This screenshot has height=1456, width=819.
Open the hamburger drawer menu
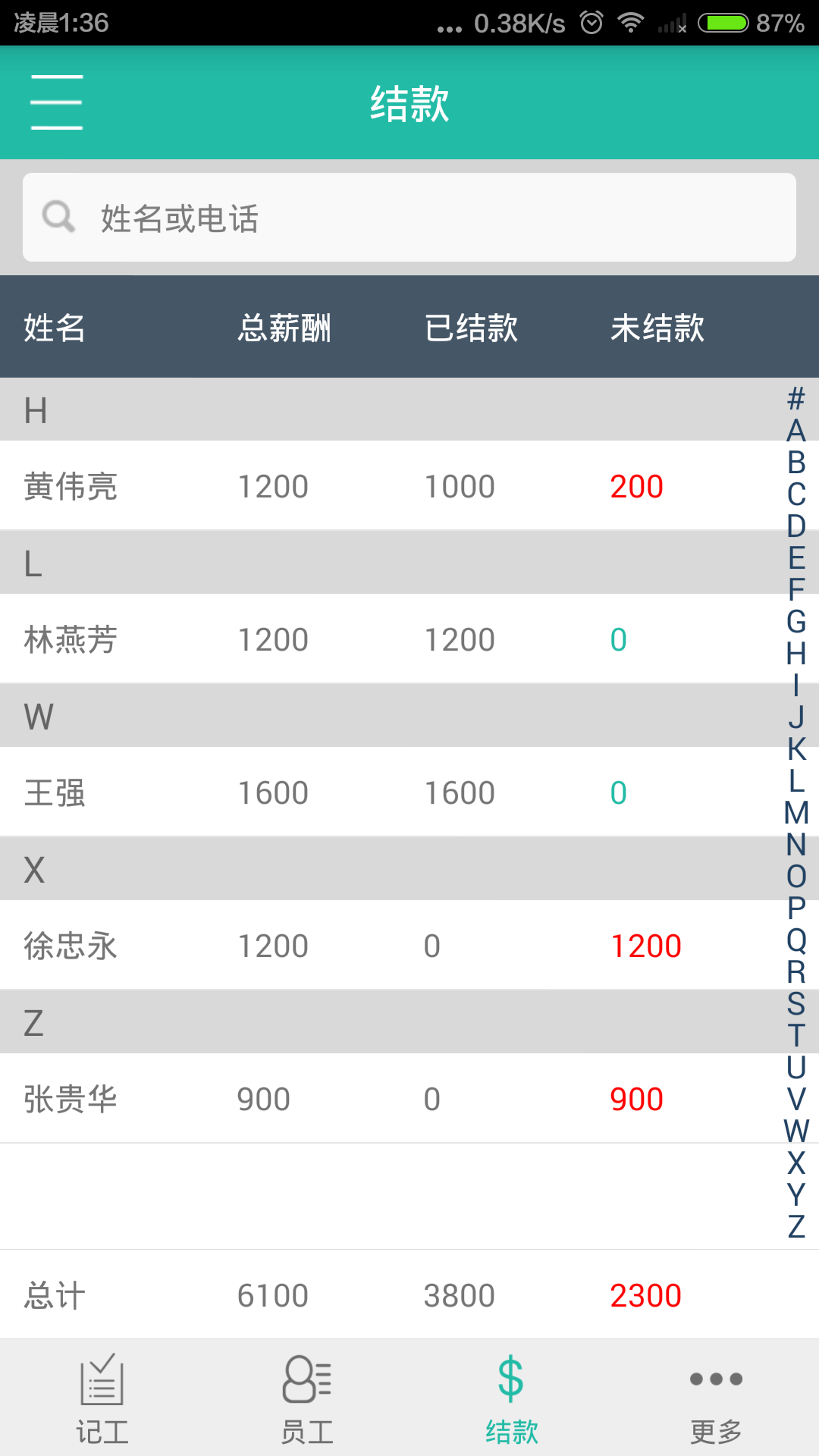[57, 102]
